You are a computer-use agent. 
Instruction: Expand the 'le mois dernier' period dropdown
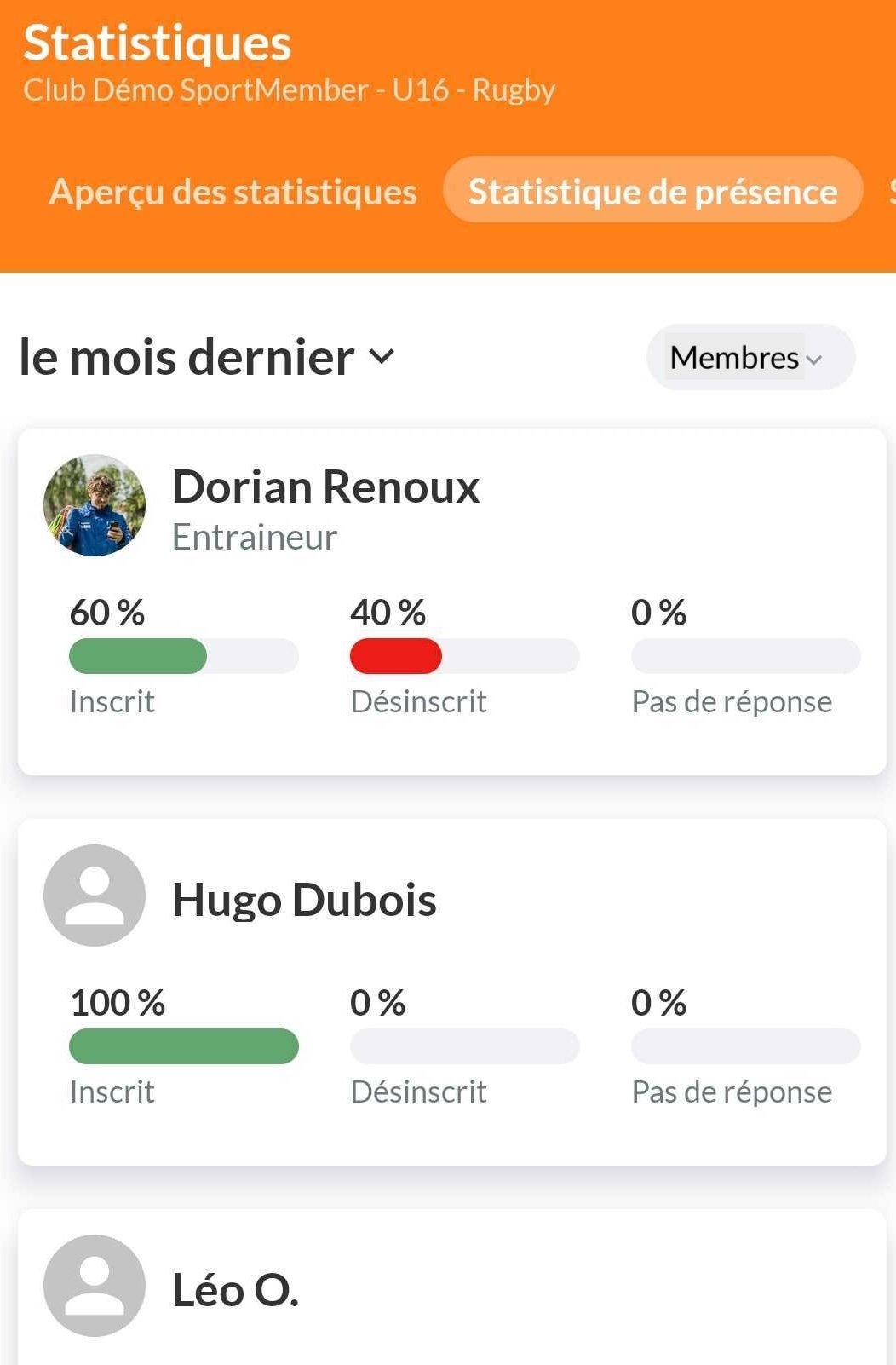click(x=207, y=357)
